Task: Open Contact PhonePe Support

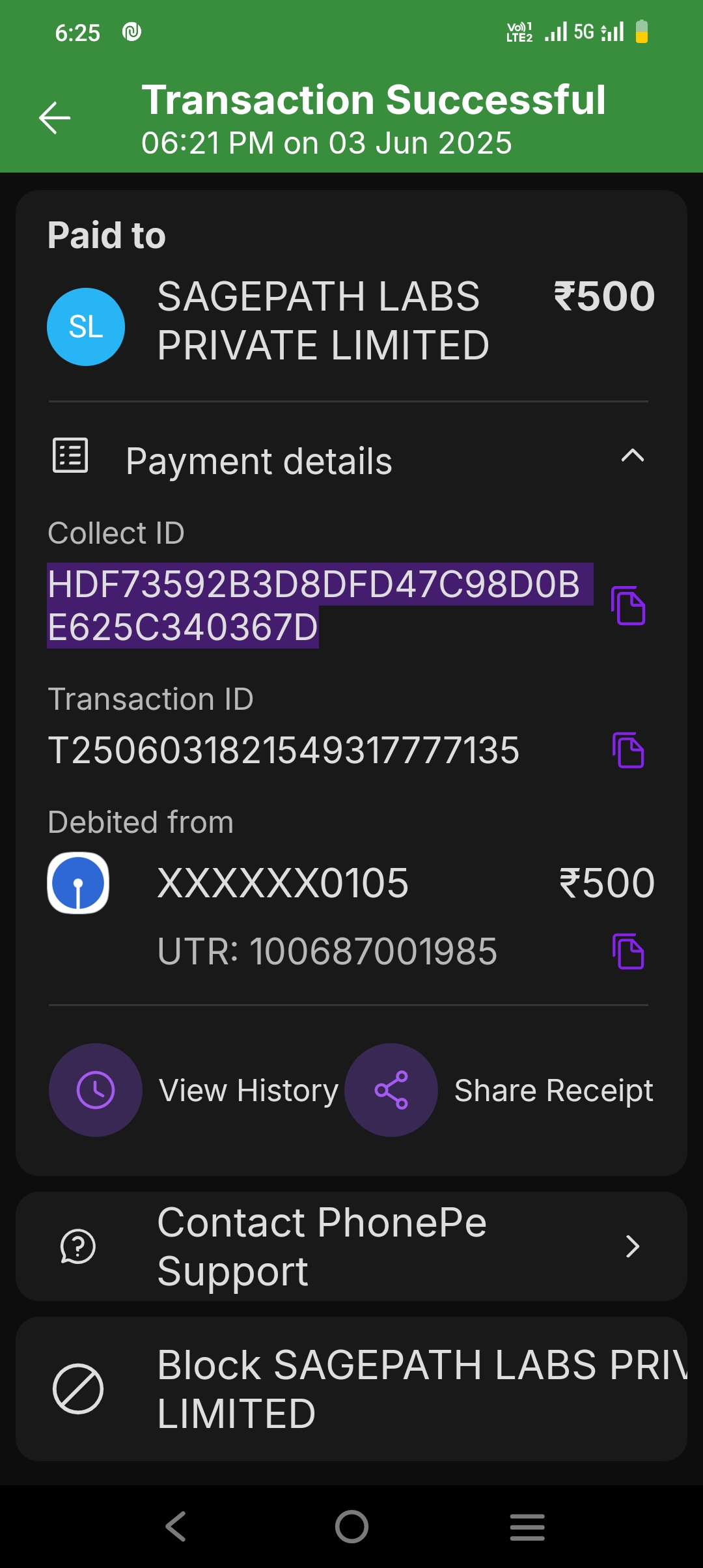Action: (351, 1246)
